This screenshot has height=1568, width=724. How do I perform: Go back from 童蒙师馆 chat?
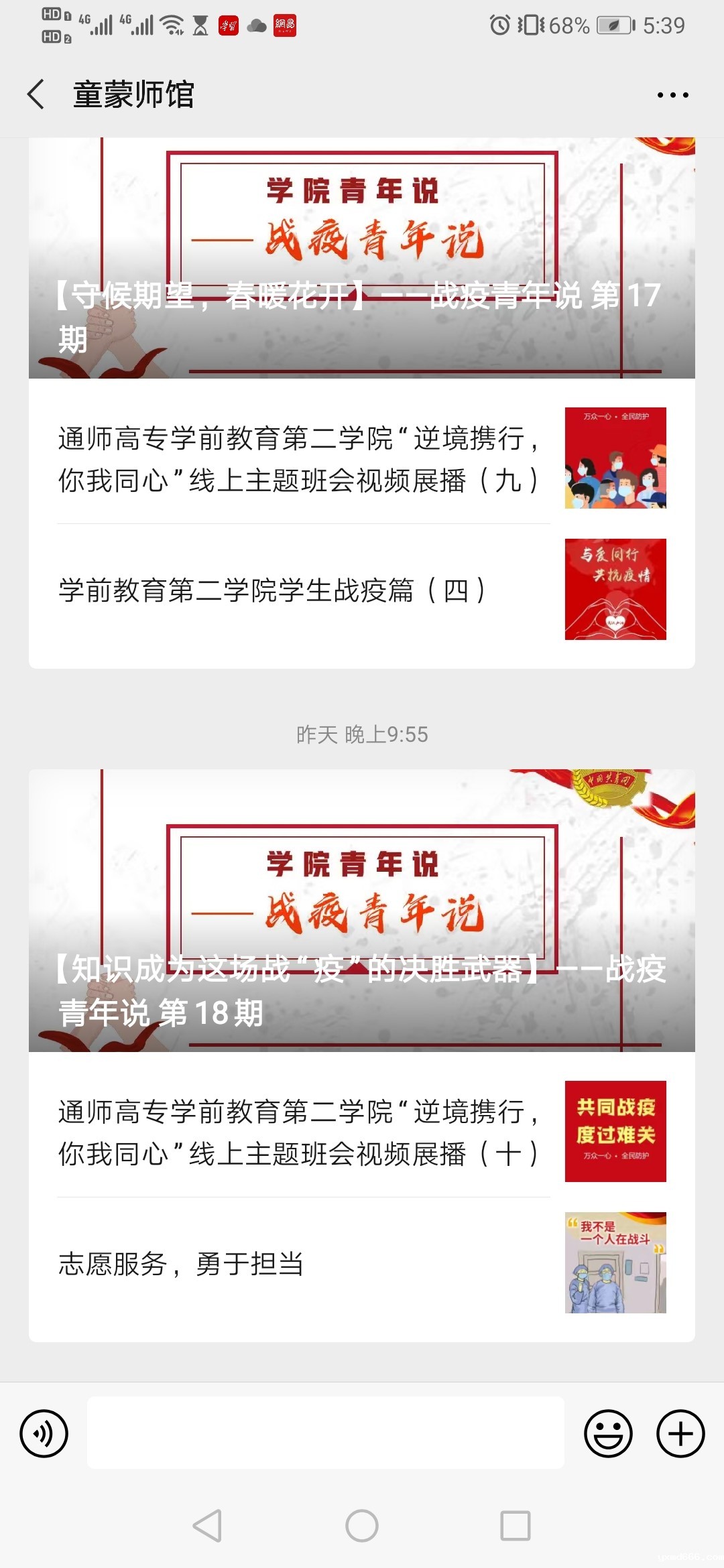click(37, 94)
